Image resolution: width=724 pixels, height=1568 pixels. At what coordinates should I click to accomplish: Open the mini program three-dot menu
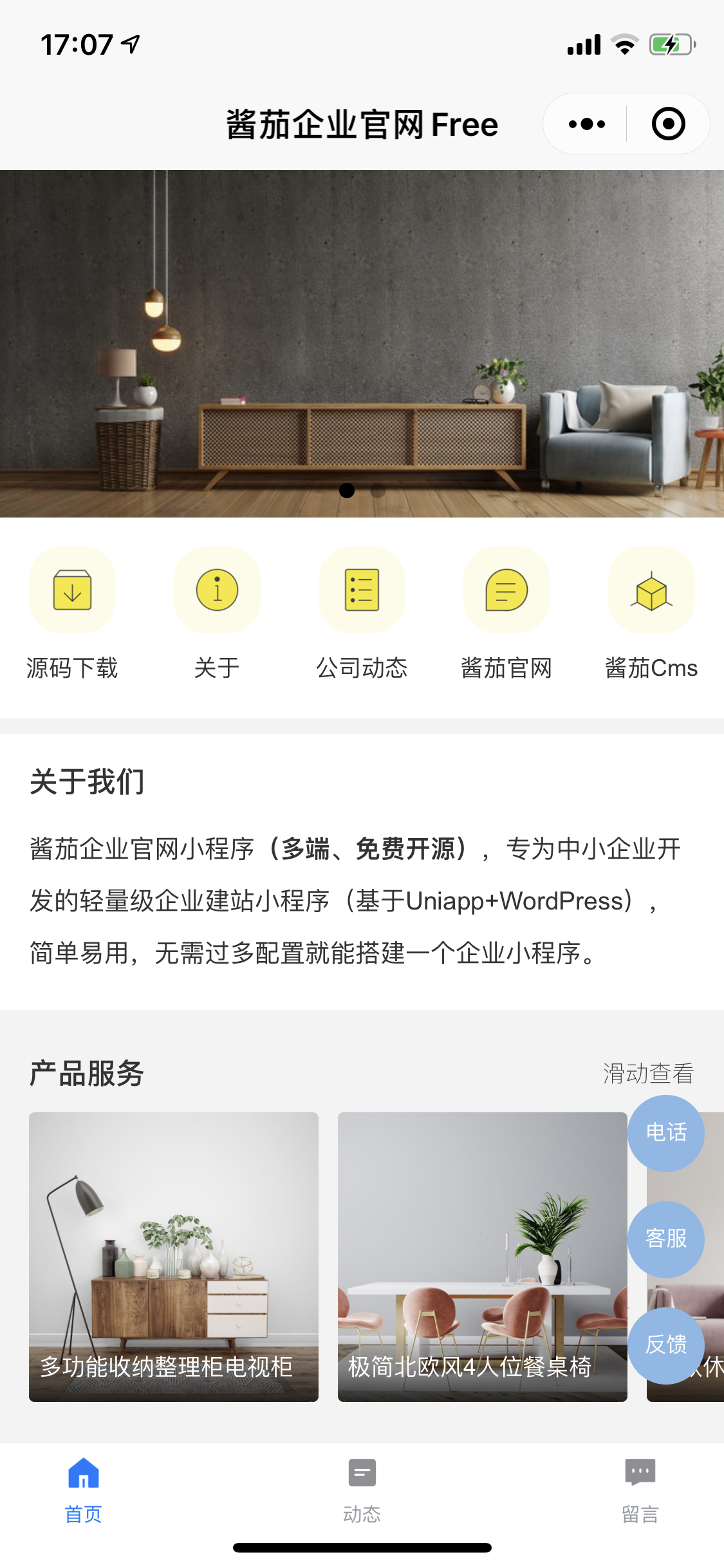[586, 124]
